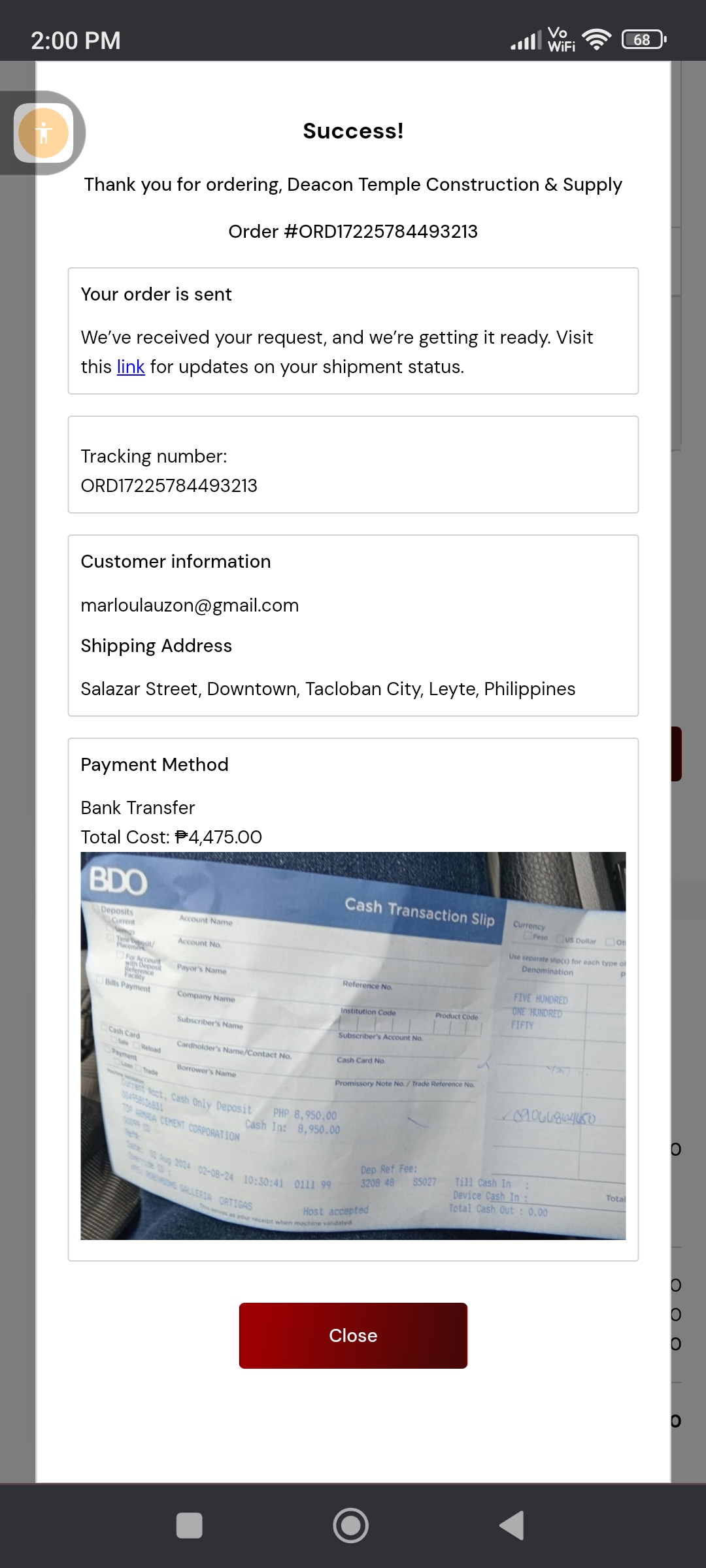
Task: Go back using the system back button
Action: 512,1526
